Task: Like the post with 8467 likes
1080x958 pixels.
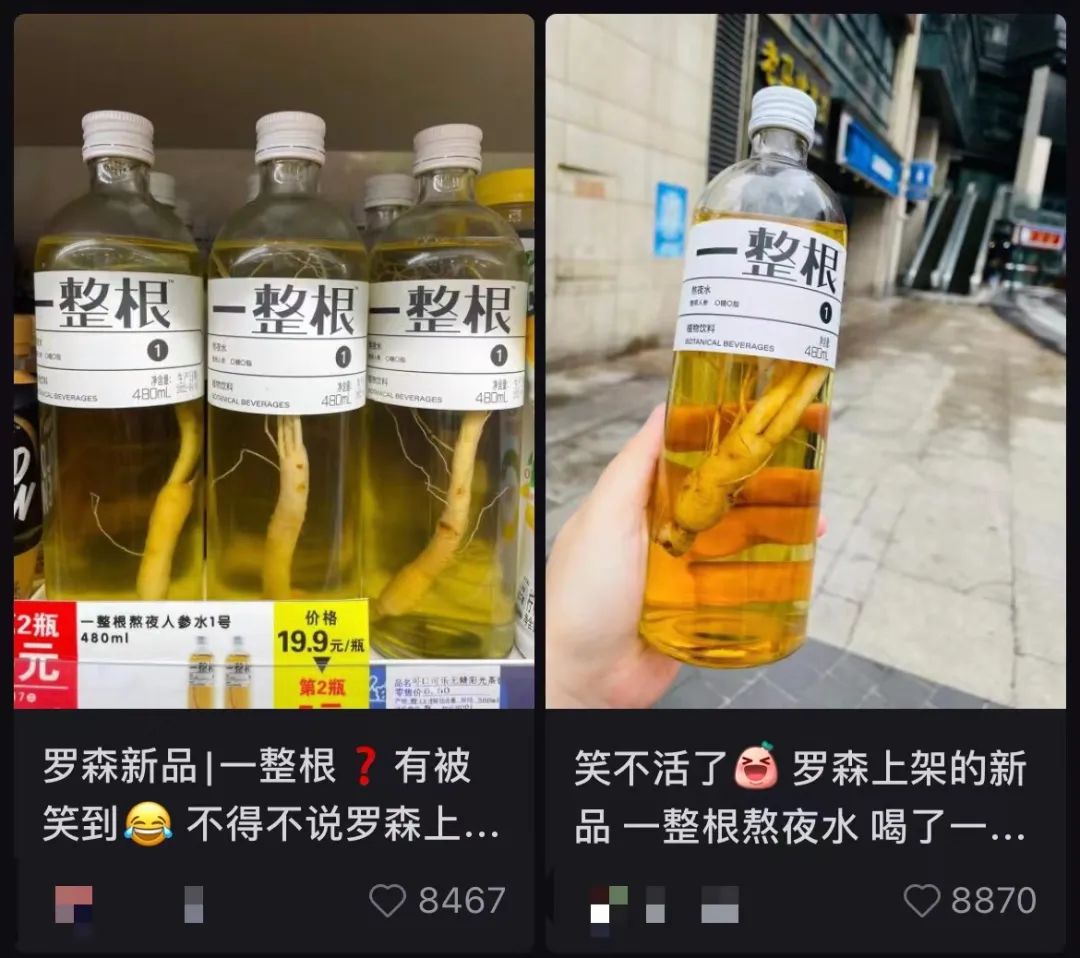Action: tap(388, 900)
